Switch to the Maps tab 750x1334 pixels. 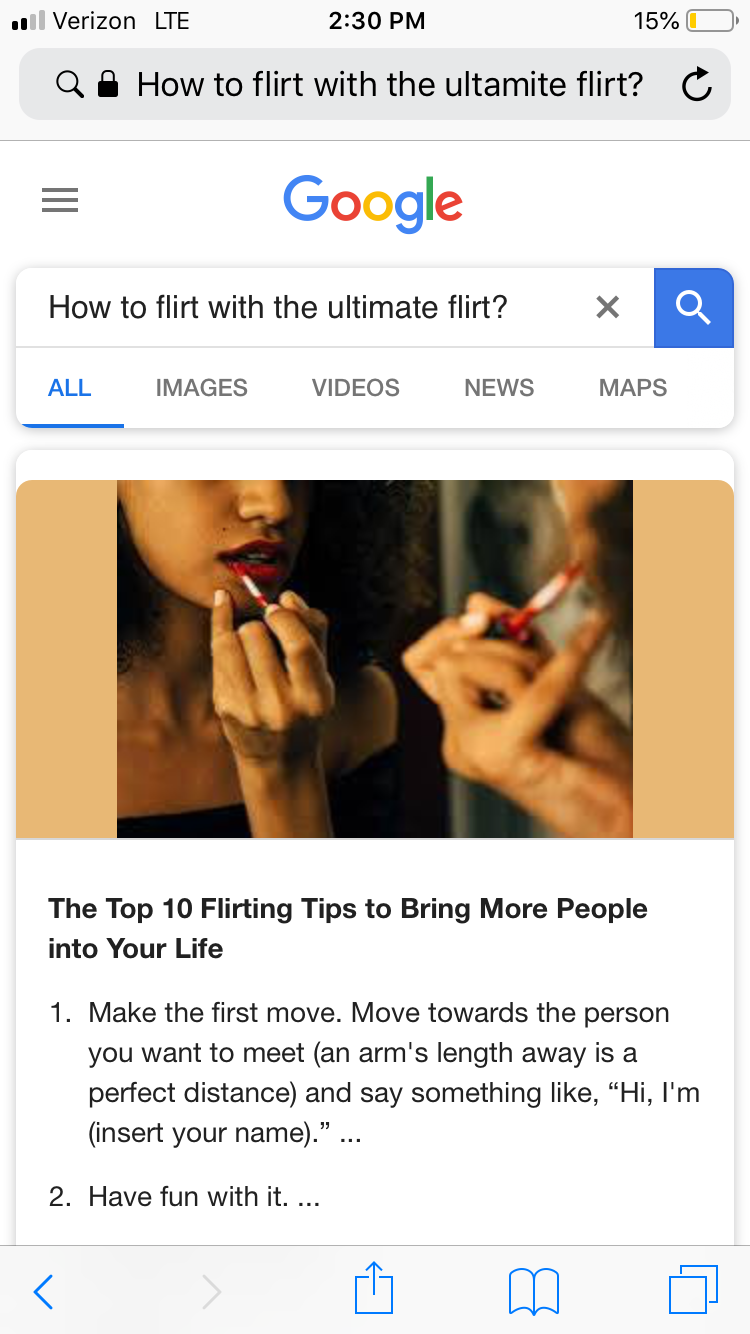(x=632, y=388)
